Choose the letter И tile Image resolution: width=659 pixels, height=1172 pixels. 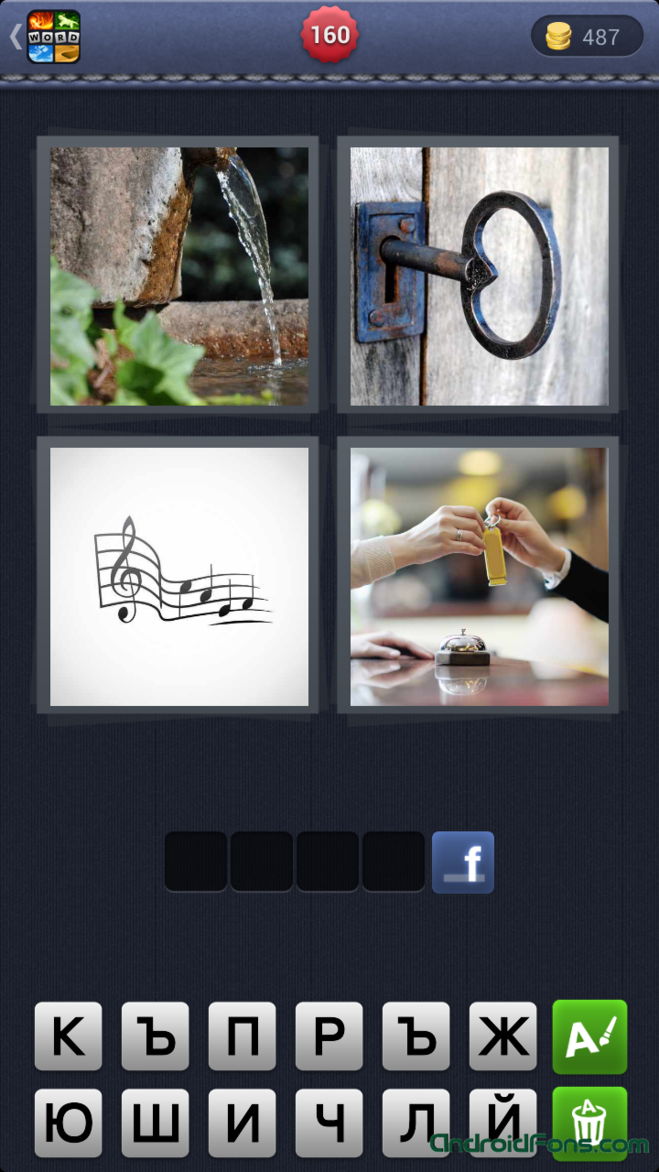point(242,1123)
